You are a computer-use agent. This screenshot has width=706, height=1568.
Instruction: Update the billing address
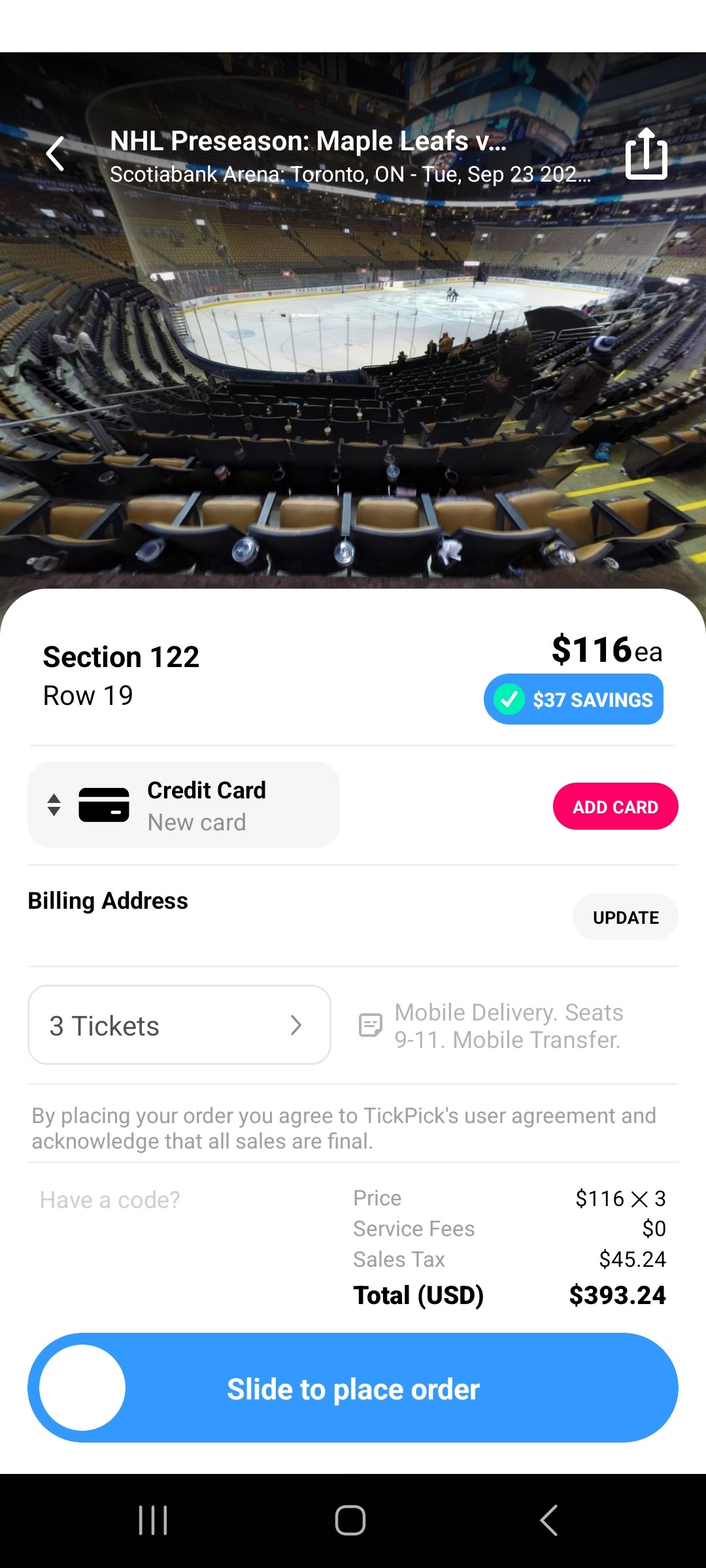pyautogui.click(x=624, y=917)
